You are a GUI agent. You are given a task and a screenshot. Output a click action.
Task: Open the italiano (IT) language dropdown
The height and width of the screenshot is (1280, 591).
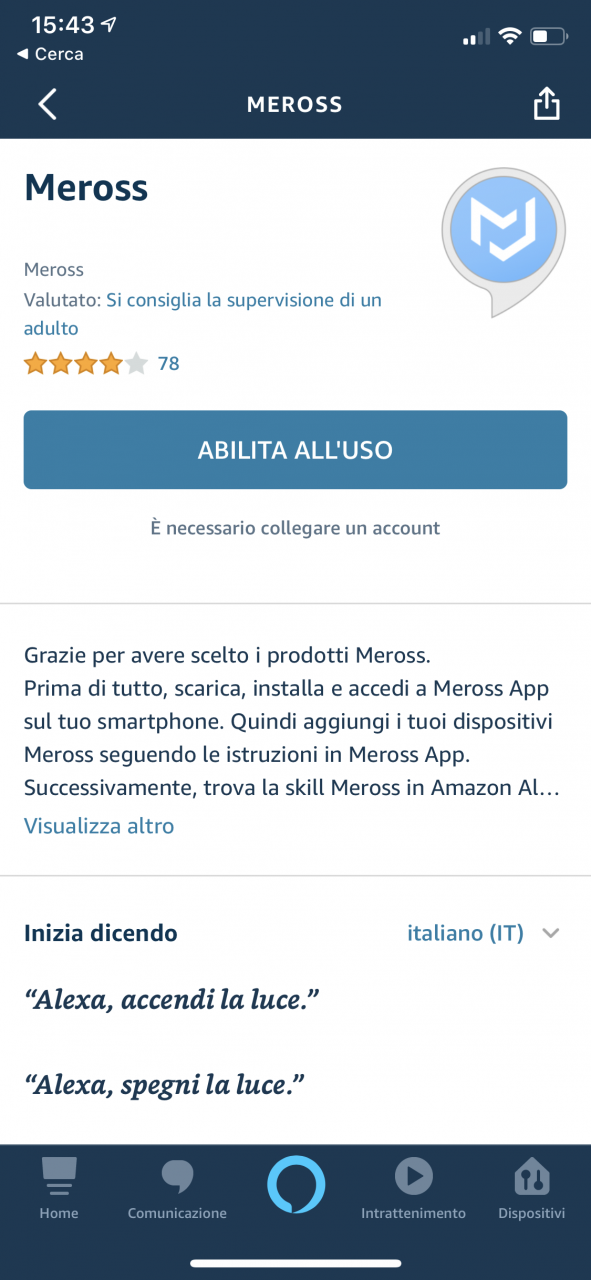point(483,933)
